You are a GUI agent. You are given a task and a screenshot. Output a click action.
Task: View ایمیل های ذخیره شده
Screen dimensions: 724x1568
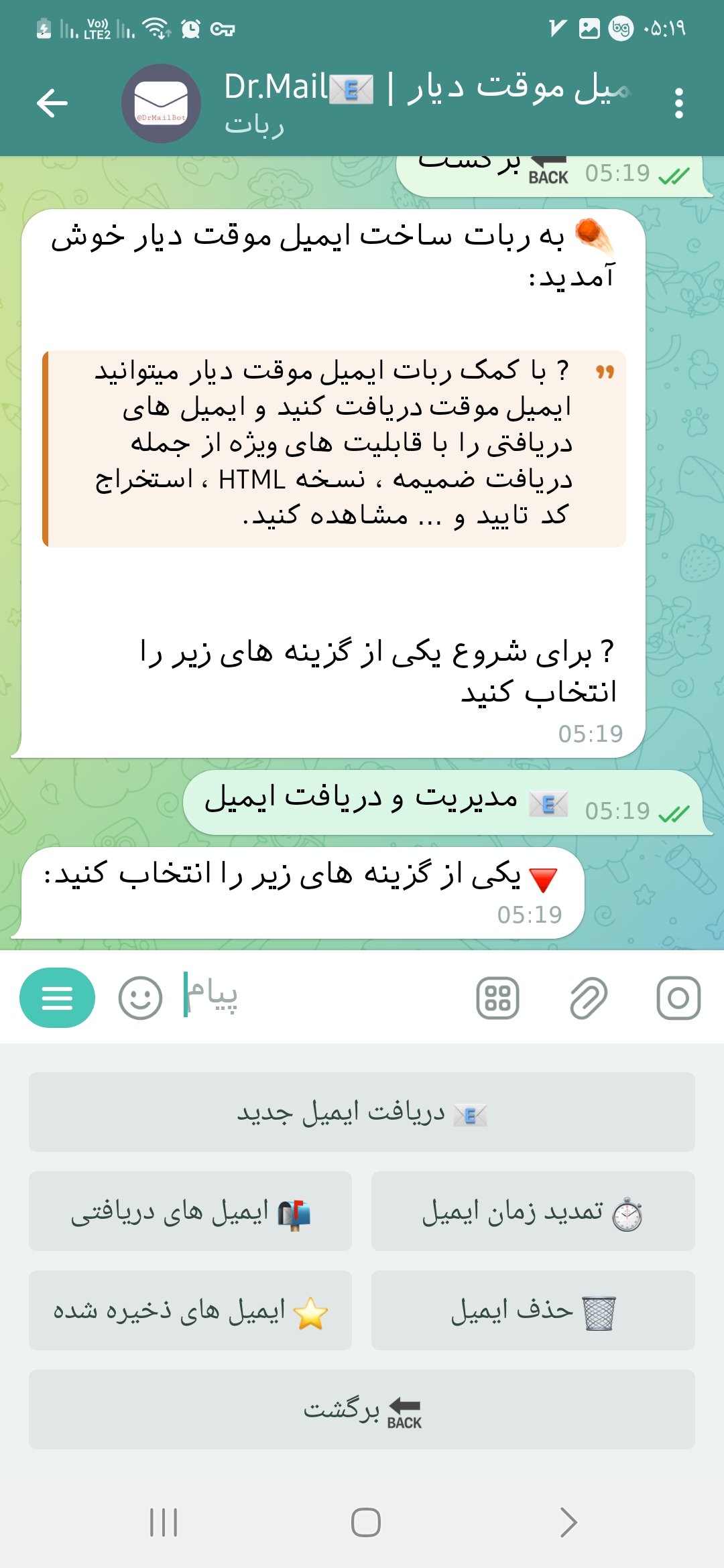[190, 1311]
